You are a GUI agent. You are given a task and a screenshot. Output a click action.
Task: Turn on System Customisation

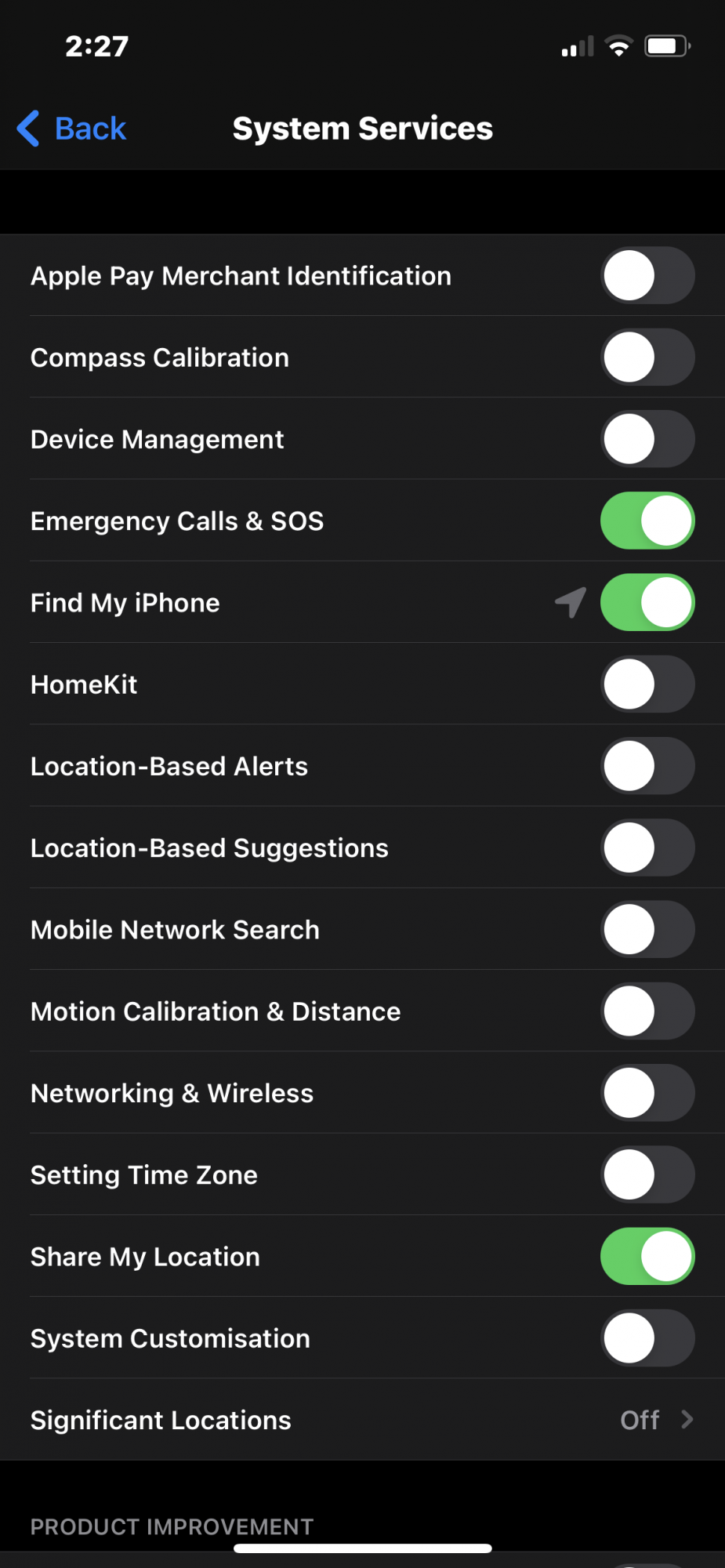coord(647,1338)
